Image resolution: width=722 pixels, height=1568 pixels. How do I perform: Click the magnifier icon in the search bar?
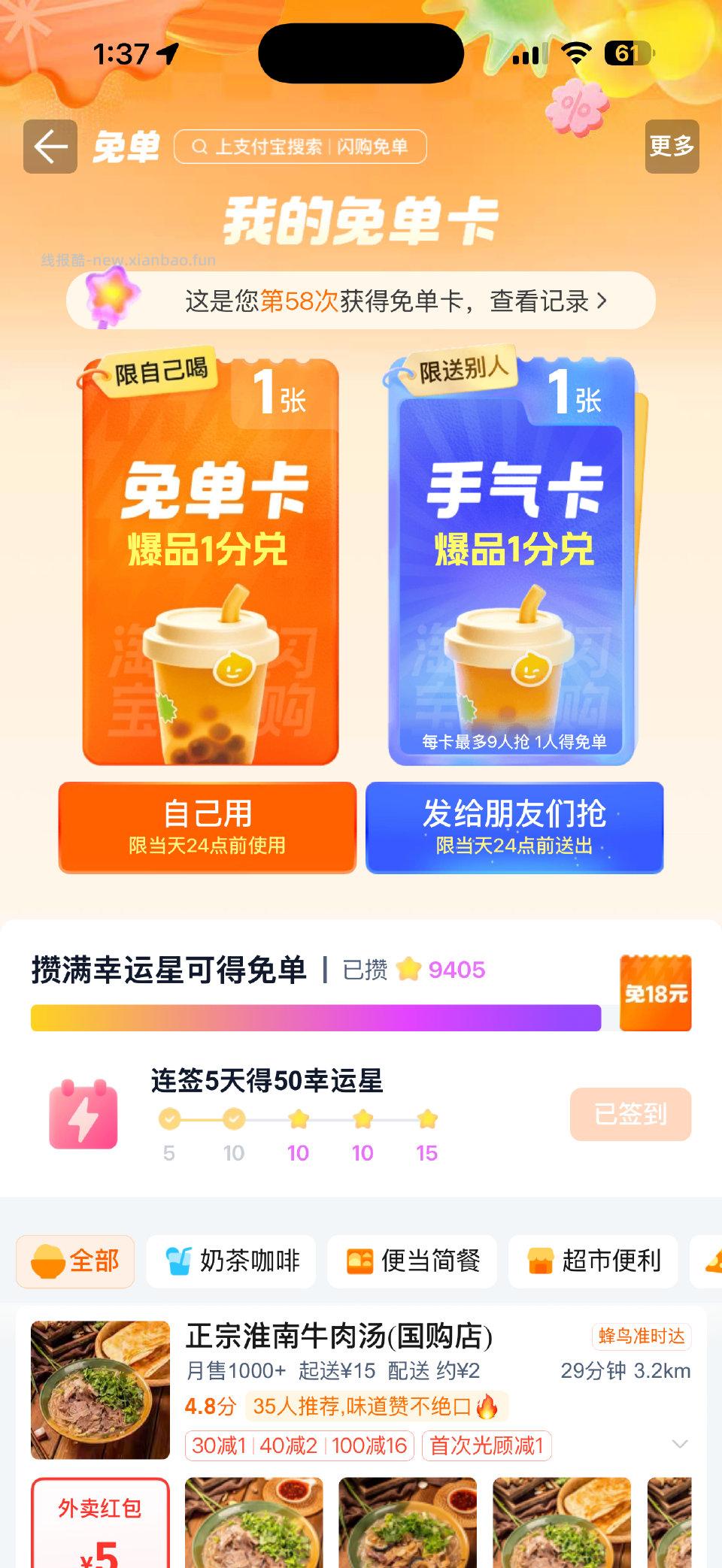pos(199,147)
